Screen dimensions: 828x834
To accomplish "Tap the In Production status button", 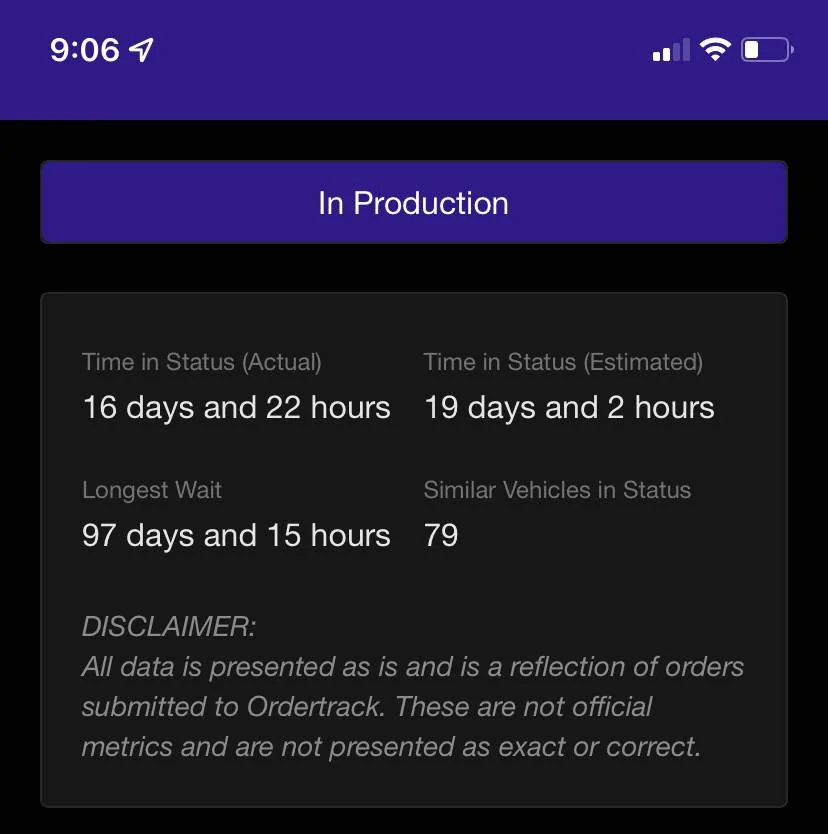I will pyautogui.click(x=413, y=202).
